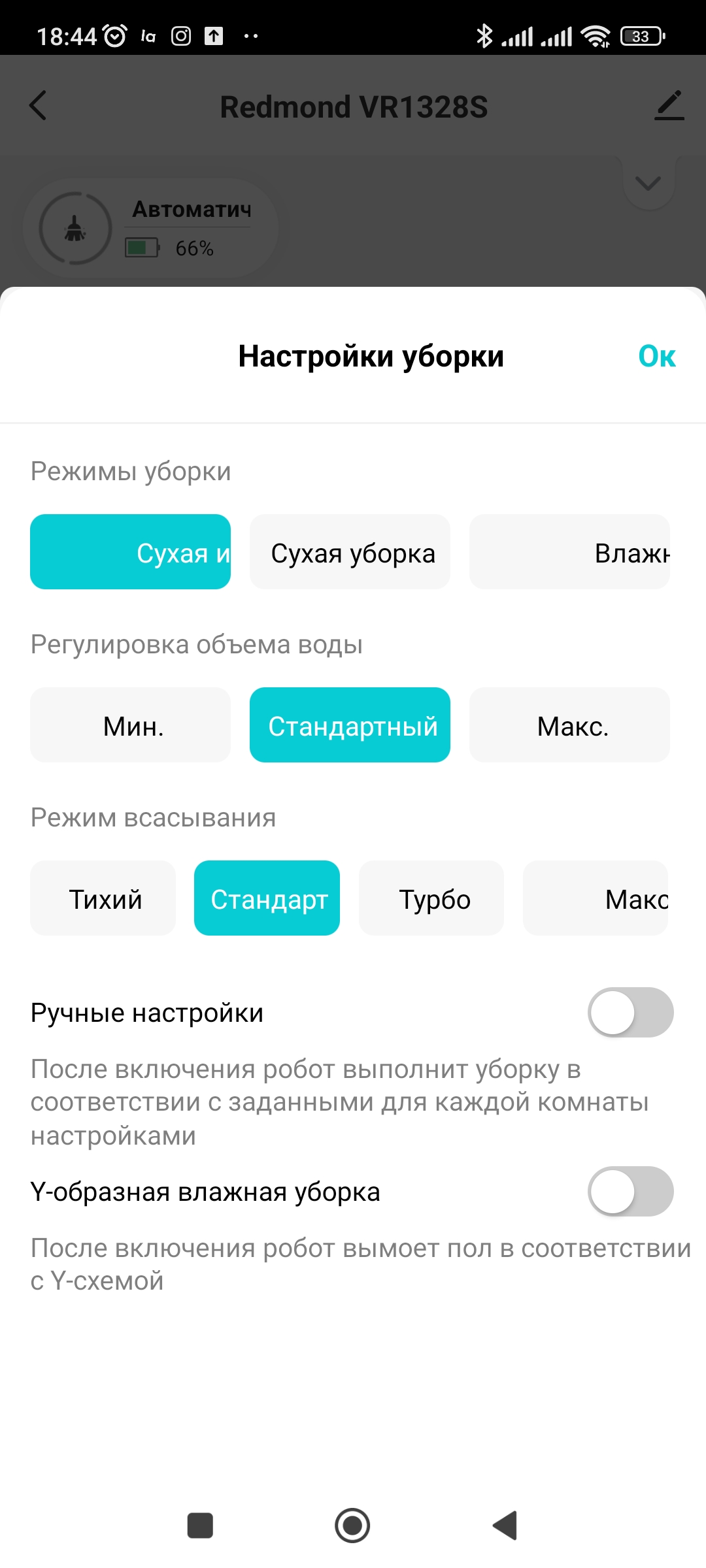Go back using the system back button

click(x=505, y=1526)
